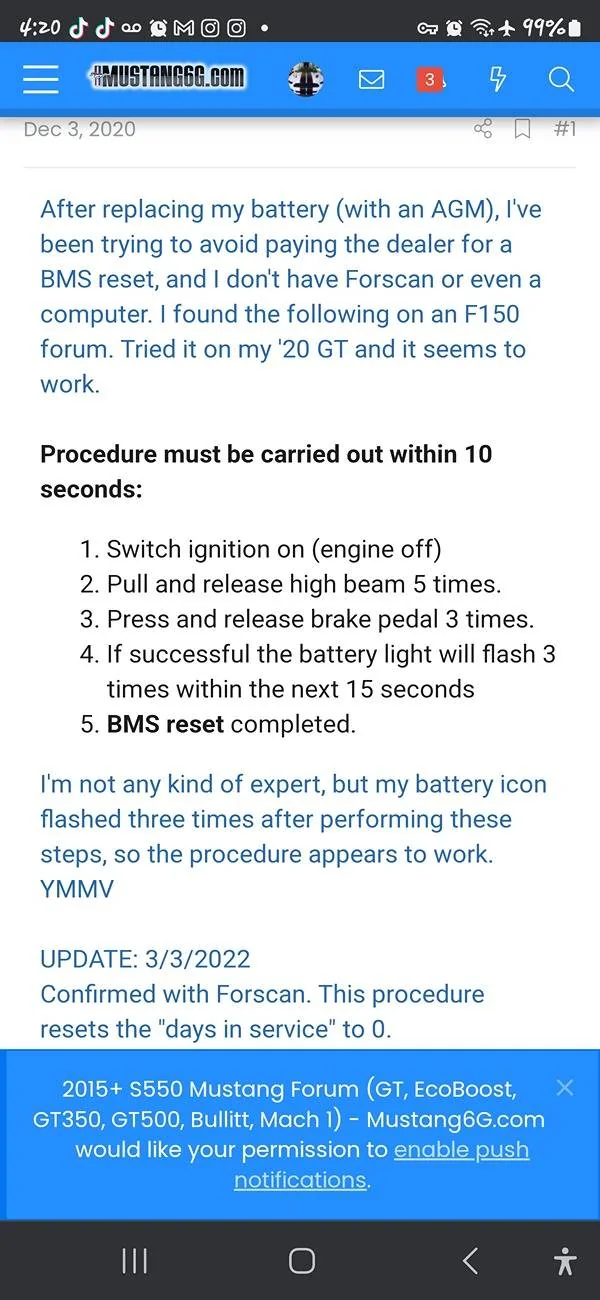
Task: Go back with system back button
Action: pos(470,1260)
